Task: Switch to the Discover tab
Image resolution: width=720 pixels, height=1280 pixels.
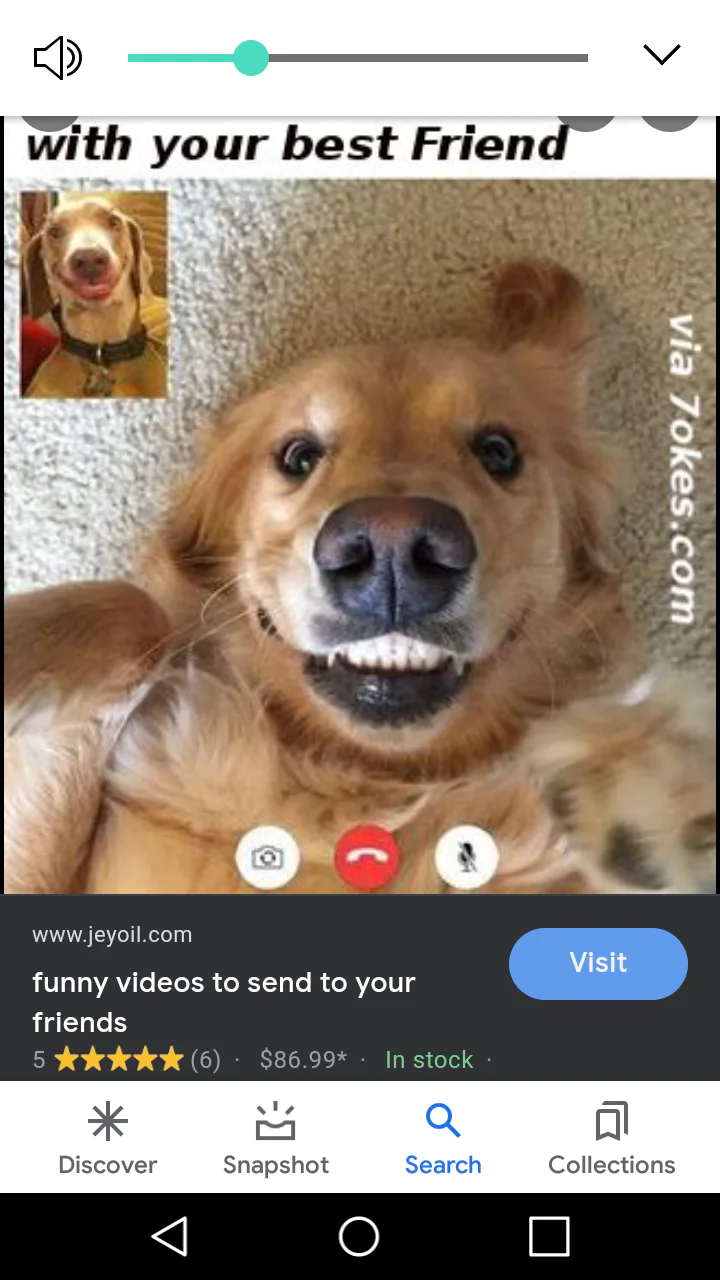Action: point(108,1139)
